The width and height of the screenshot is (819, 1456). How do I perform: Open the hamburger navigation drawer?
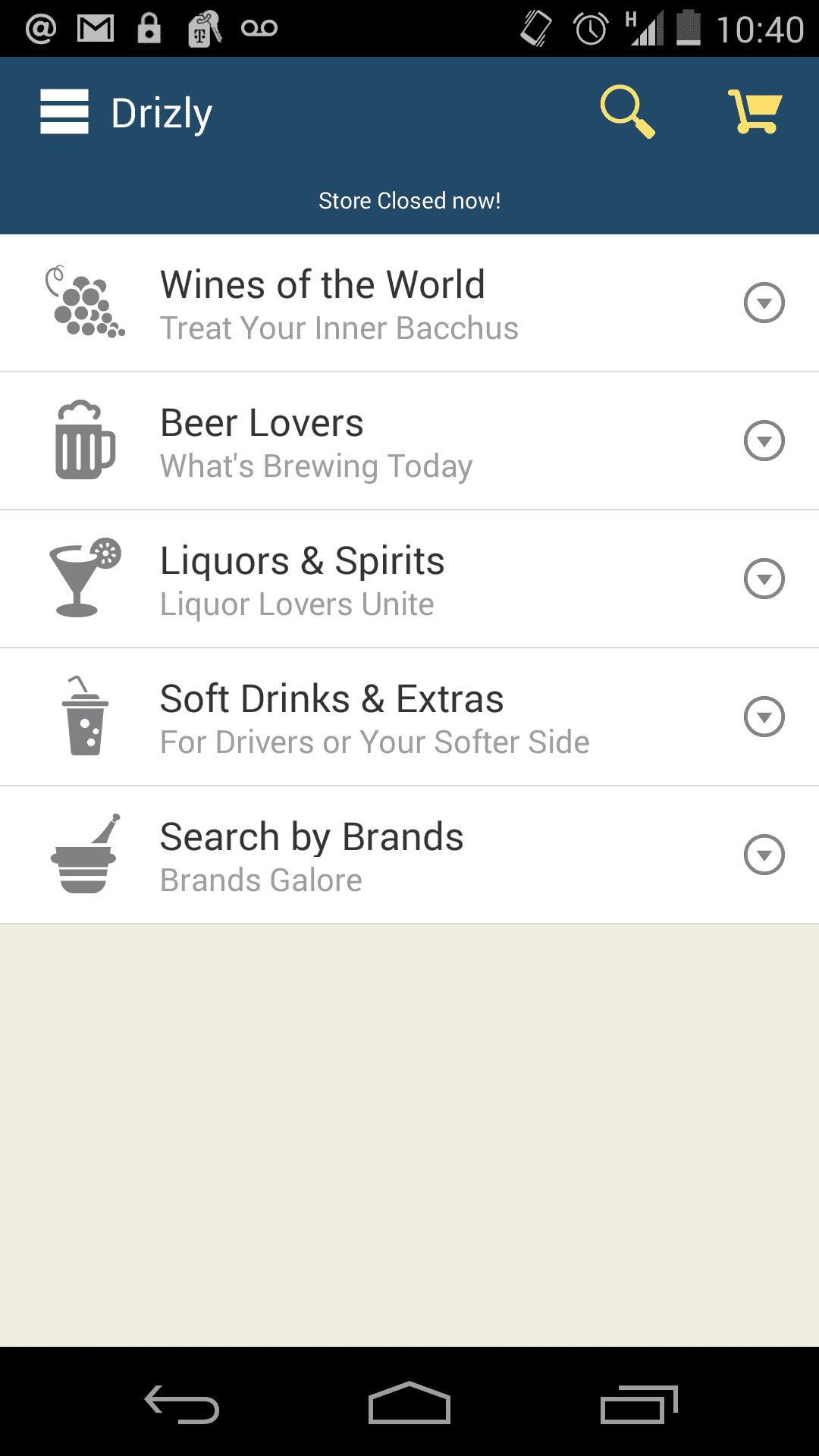pyautogui.click(x=64, y=112)
